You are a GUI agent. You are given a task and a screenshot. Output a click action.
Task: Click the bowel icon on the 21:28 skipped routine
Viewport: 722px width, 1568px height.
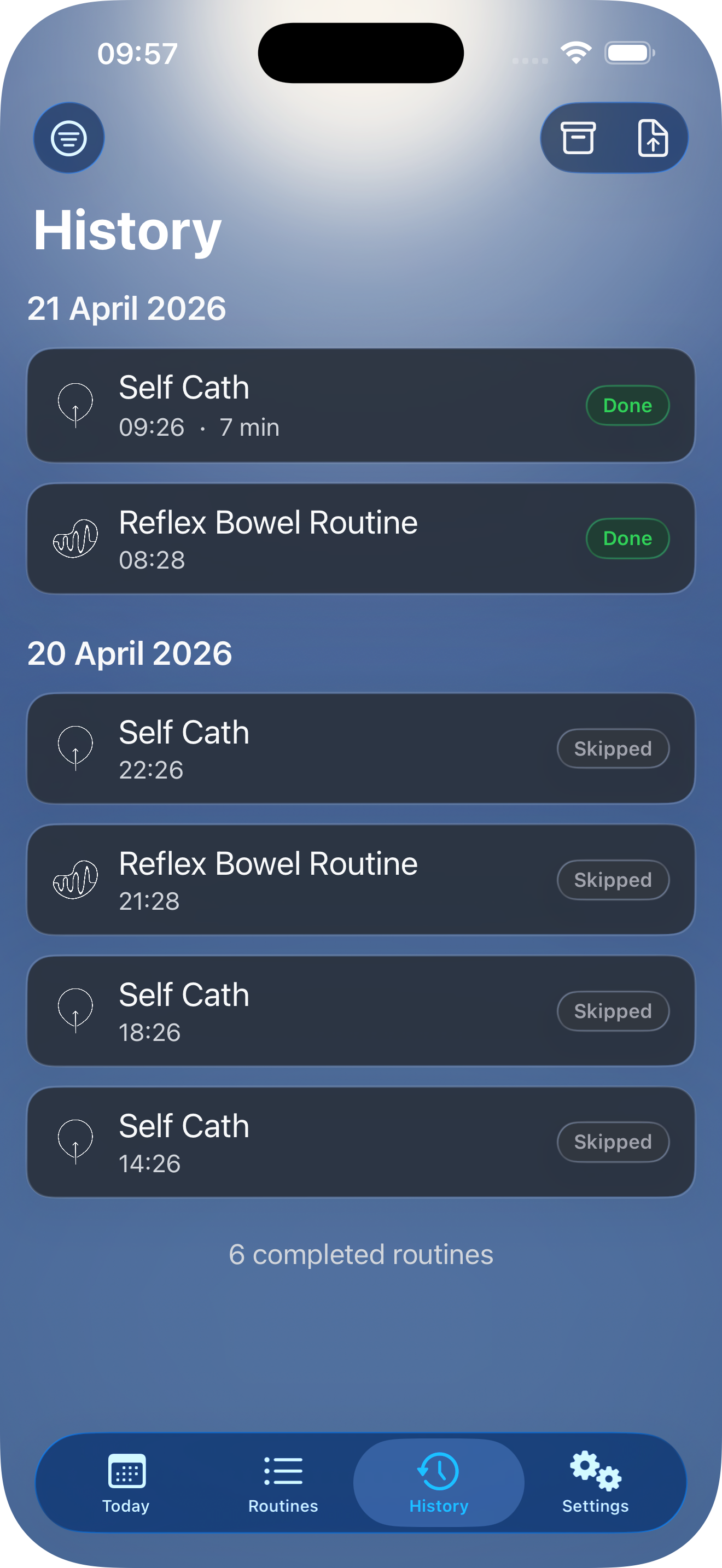(x=76, y=880)
